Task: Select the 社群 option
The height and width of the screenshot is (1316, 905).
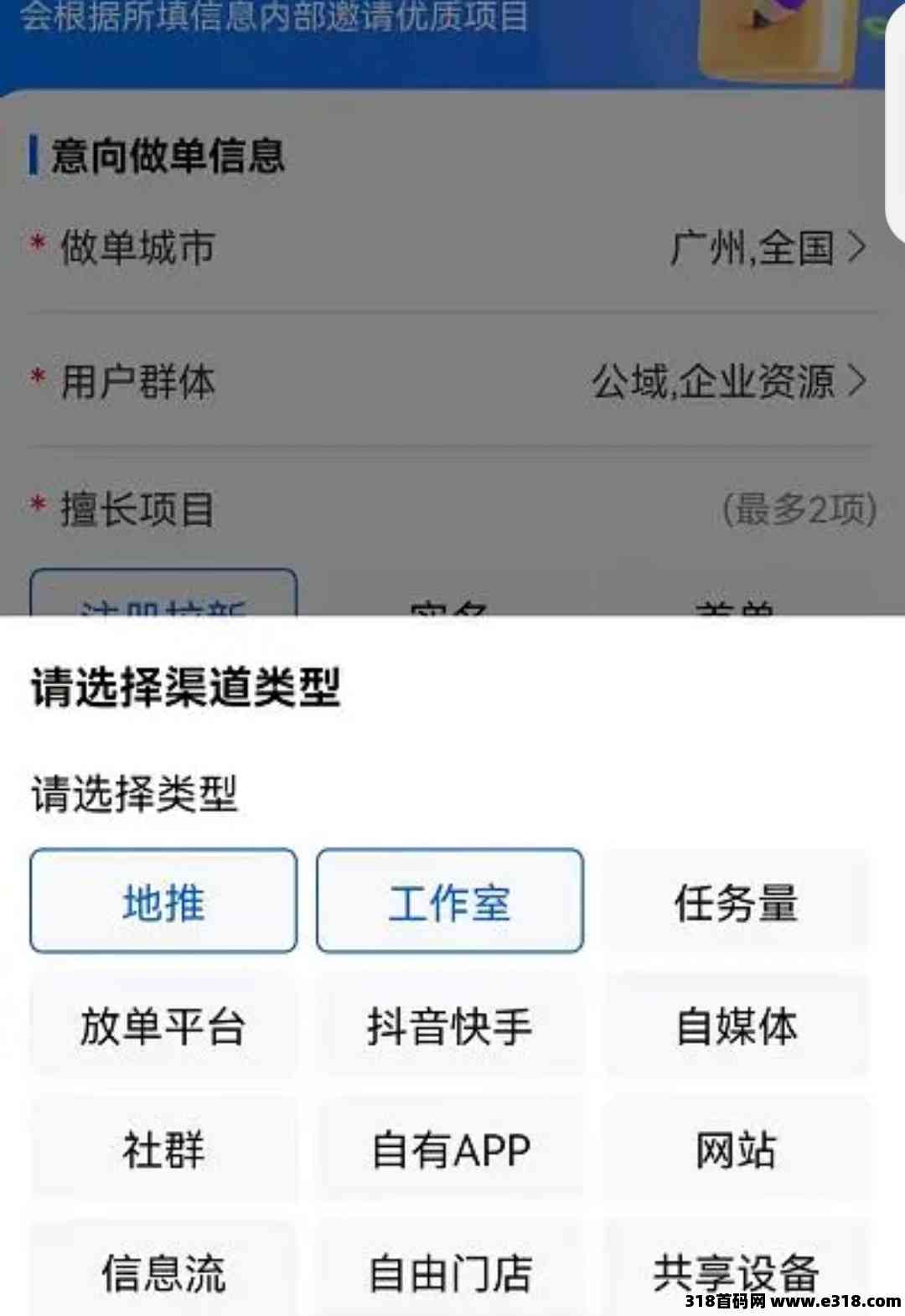Action: [163, 1148]
